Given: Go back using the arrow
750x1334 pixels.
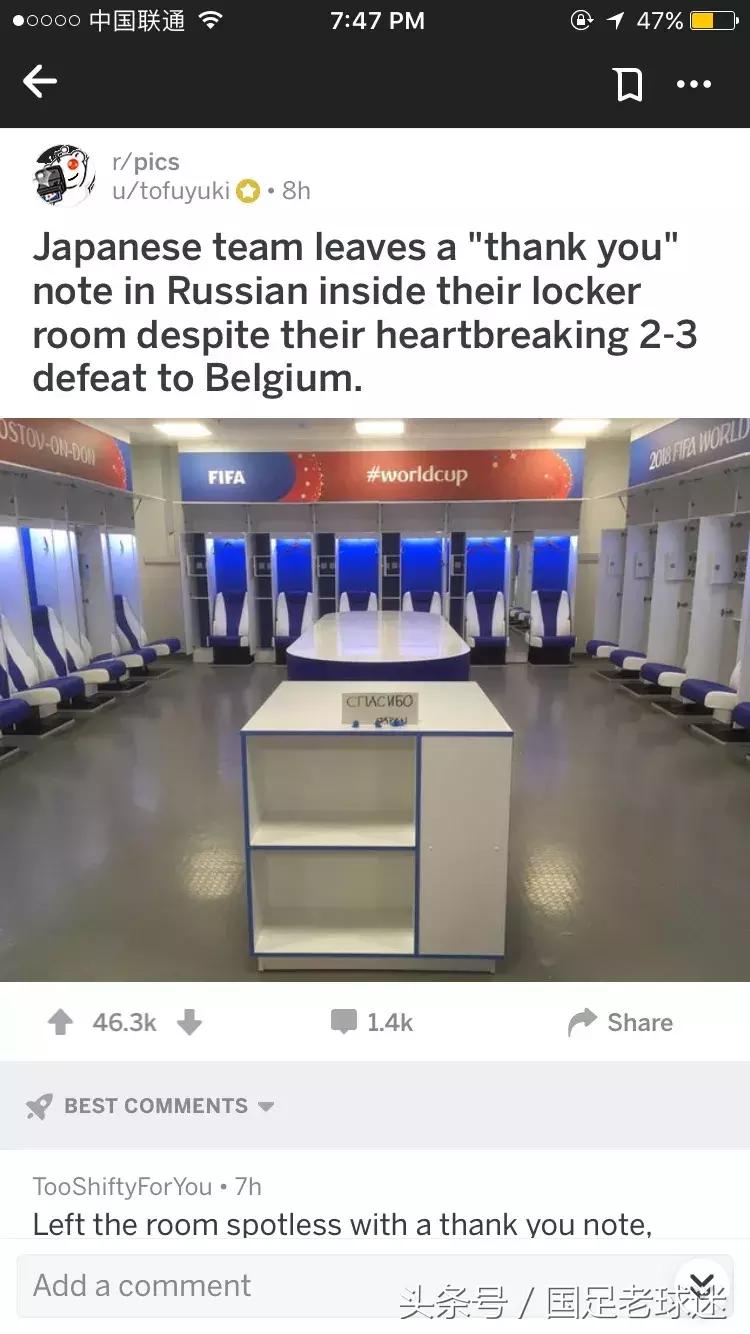Looking at the screenshot, I should 40,82.
